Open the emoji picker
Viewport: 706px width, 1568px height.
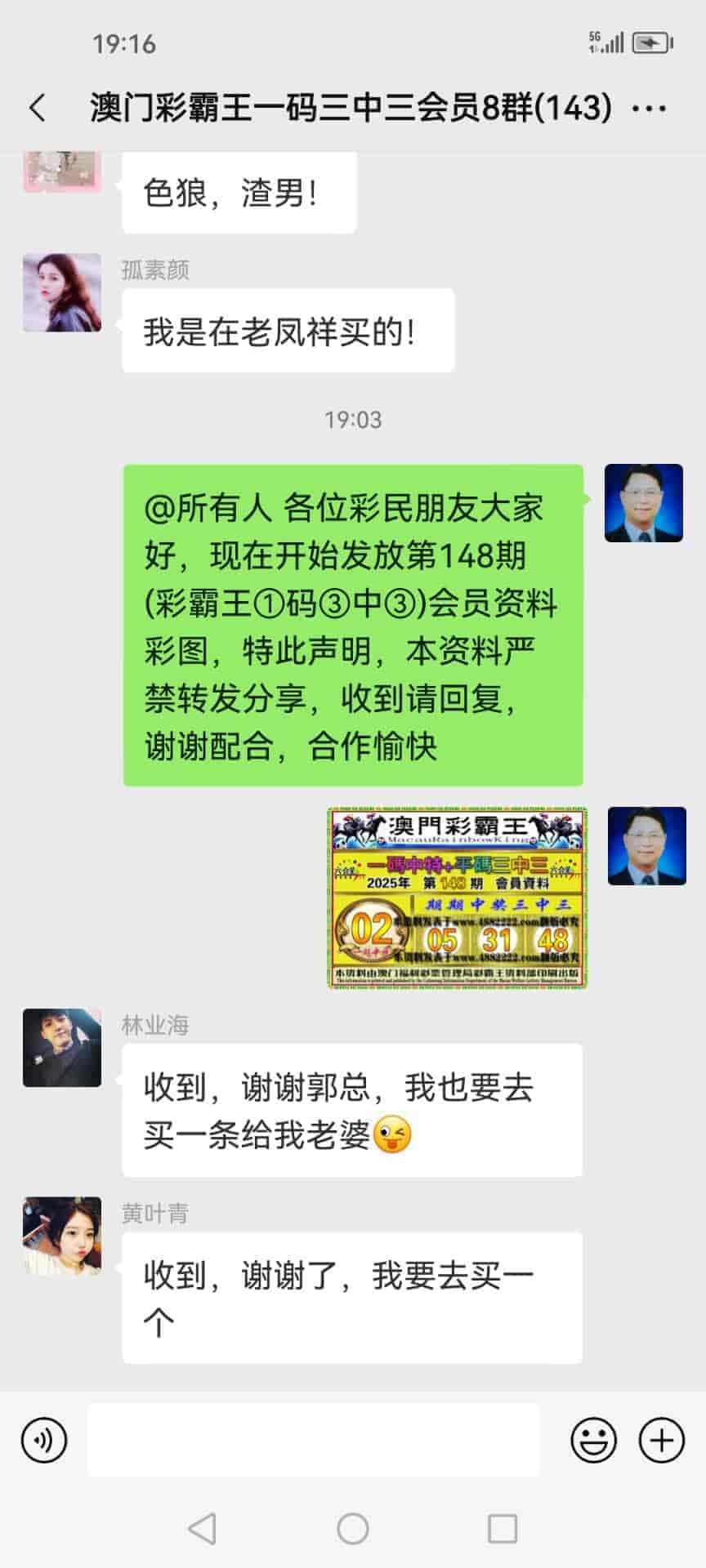593,1440
